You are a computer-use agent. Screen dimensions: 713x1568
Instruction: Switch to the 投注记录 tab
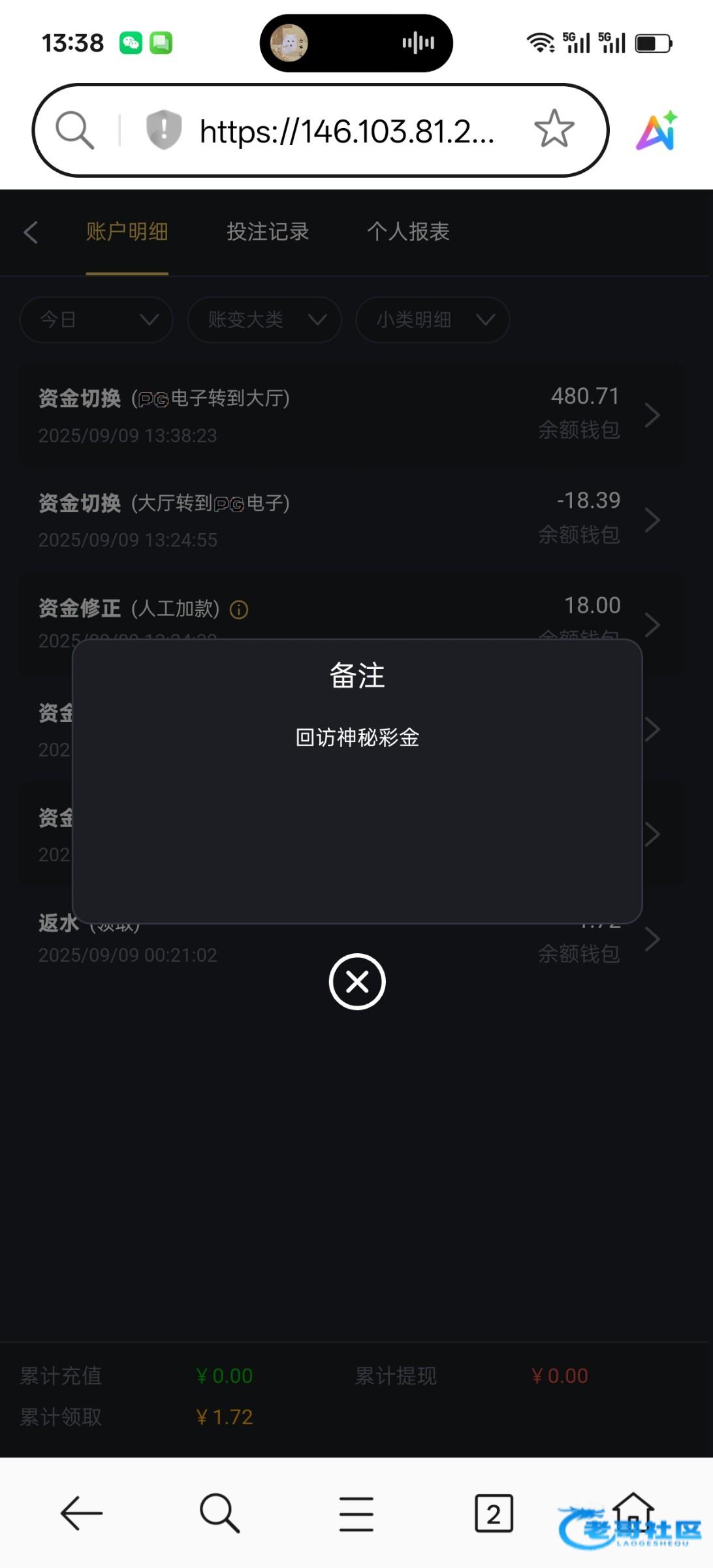(x=268, y=232)
